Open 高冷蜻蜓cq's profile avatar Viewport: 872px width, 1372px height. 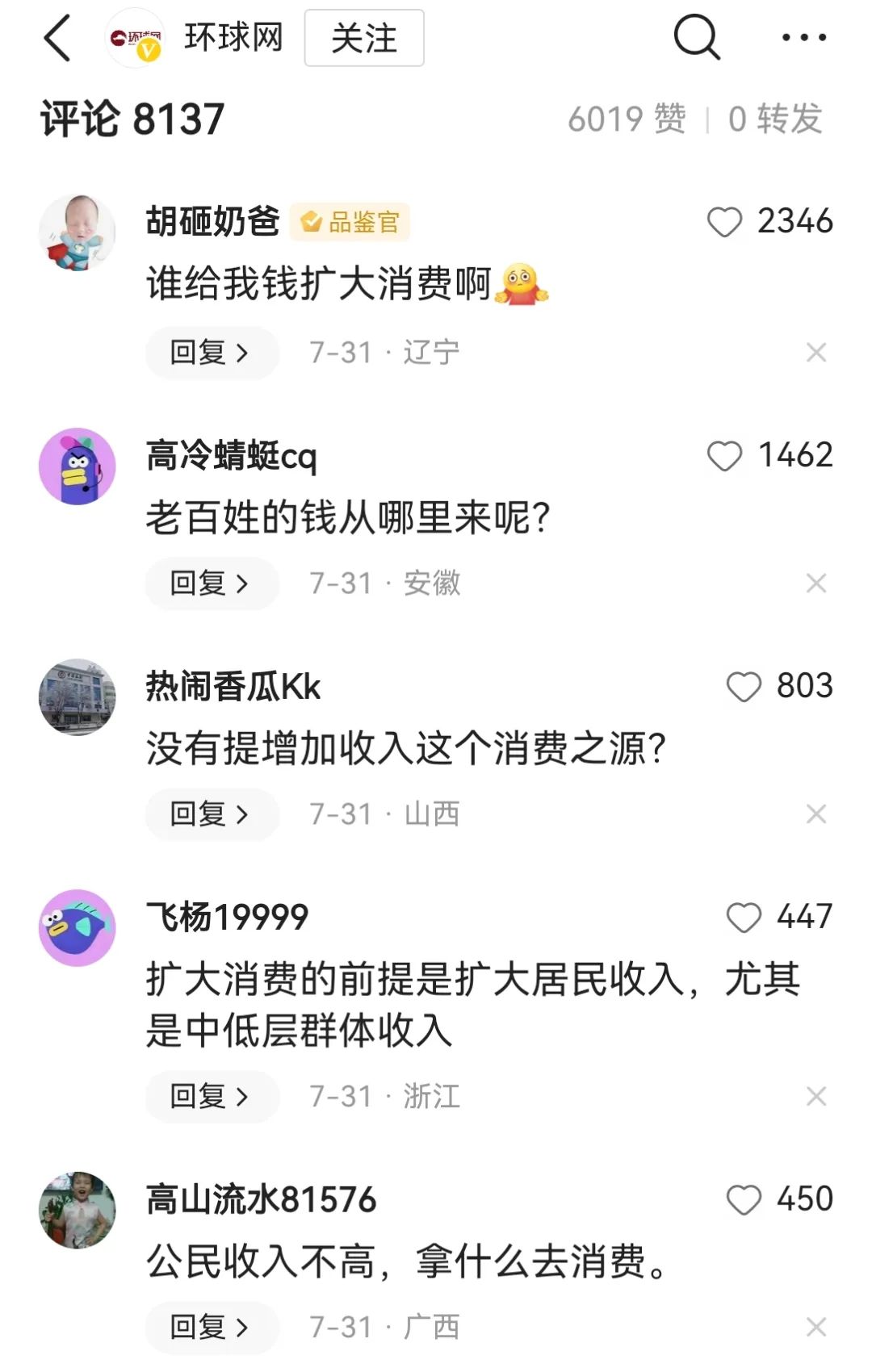coord(78,466)
